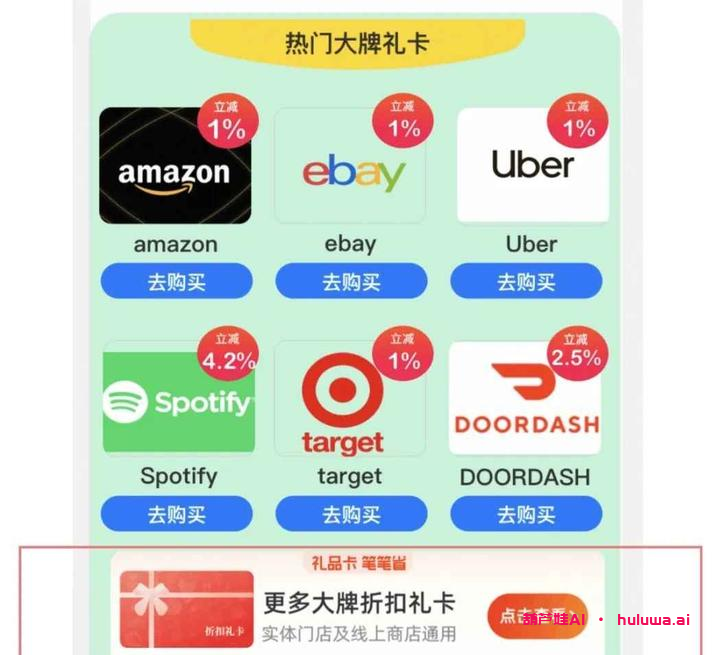Open the amazon gift card image
This screenshot has width=720, height=655.
click(x=175, y=166)
